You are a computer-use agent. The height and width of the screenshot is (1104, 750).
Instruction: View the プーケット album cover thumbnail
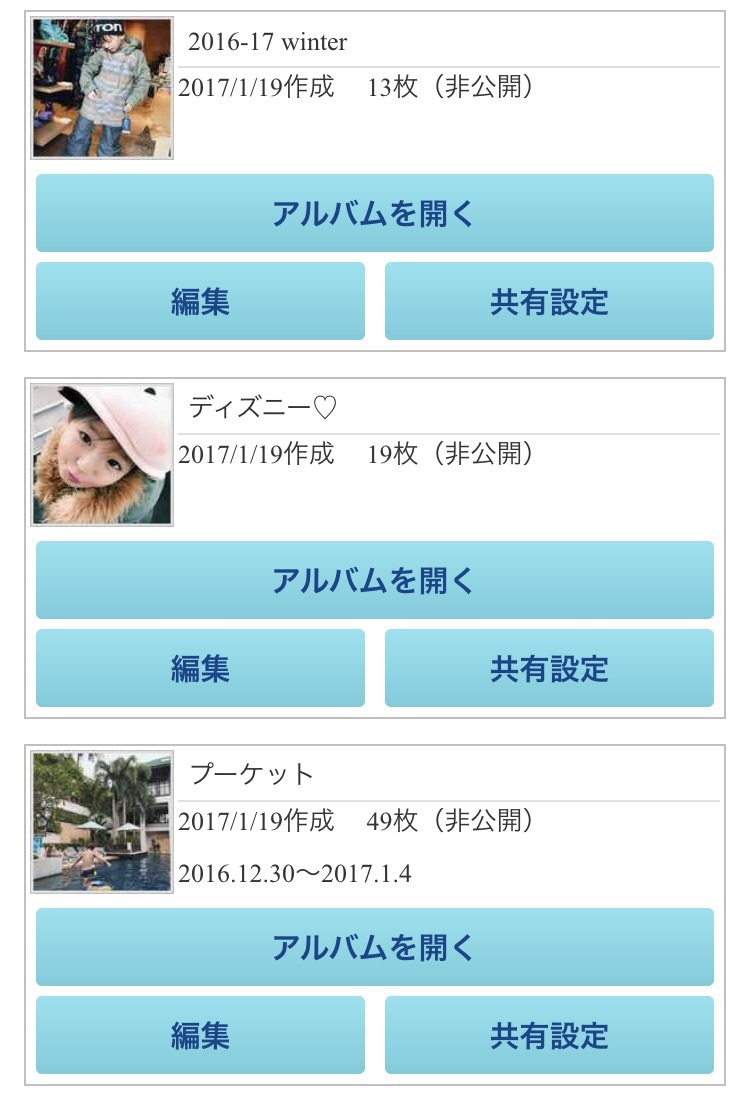pyautogui.click(x=102, y=822)
